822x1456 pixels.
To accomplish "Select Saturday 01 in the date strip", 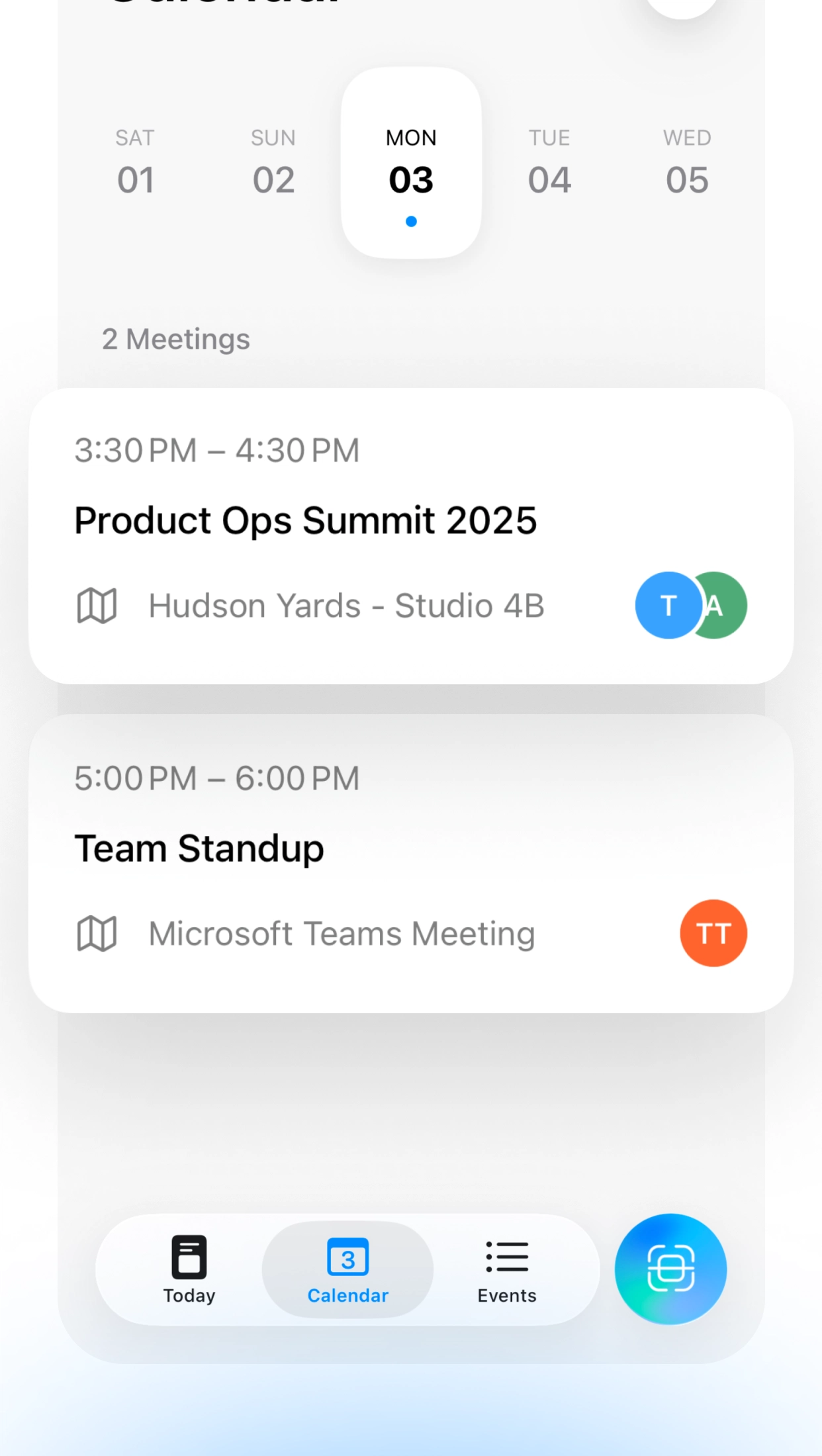I will pos(135,162).
